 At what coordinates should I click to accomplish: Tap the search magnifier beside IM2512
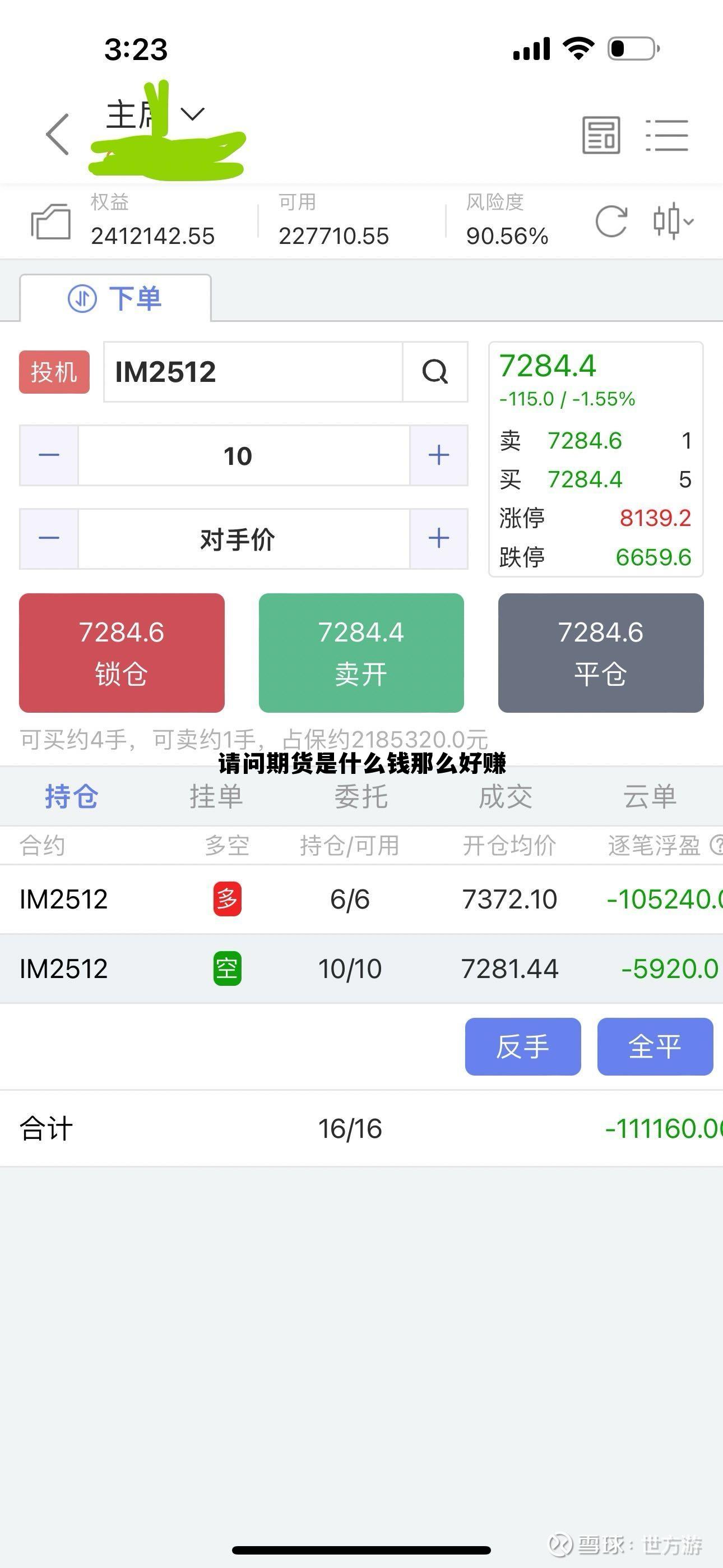coord(434,372)
